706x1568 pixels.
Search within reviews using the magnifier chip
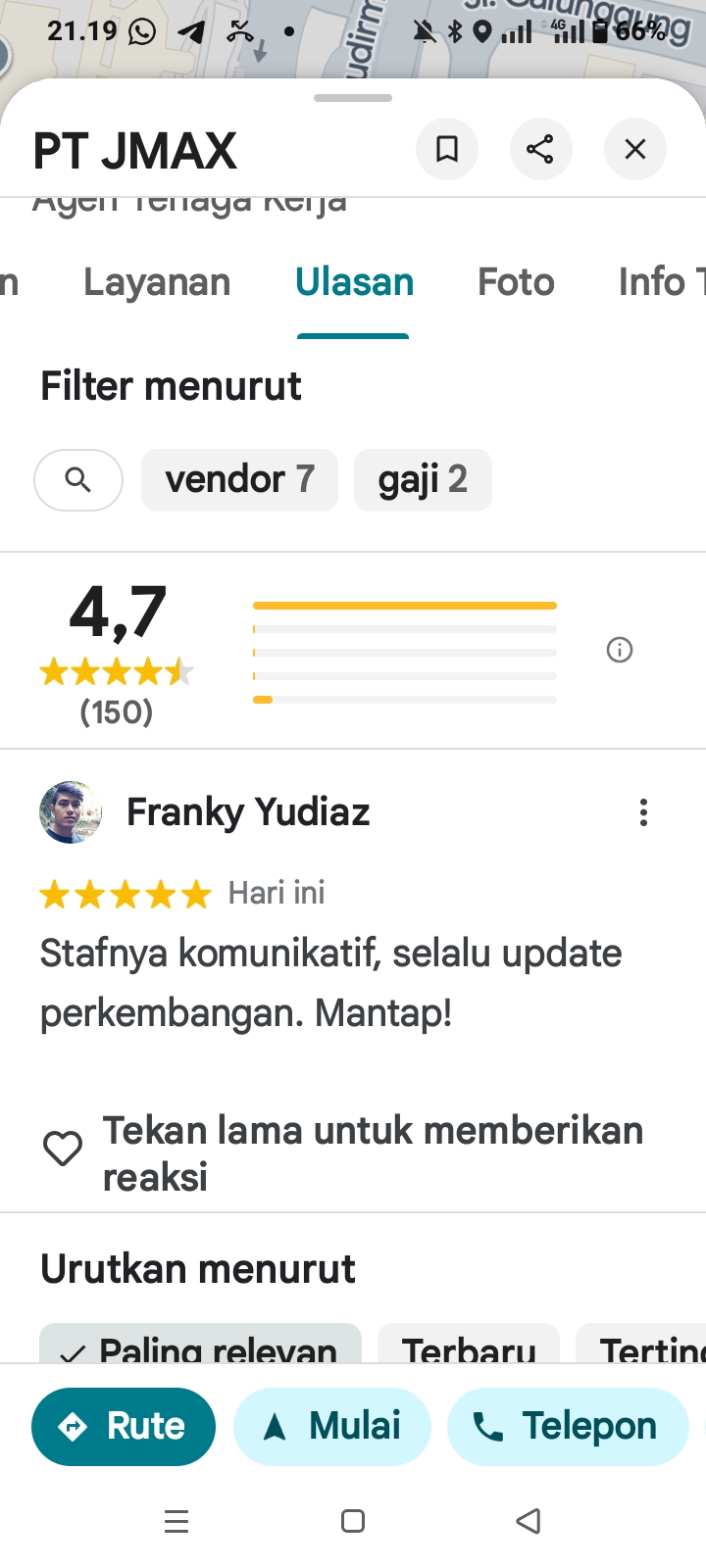tap(78, 480)
